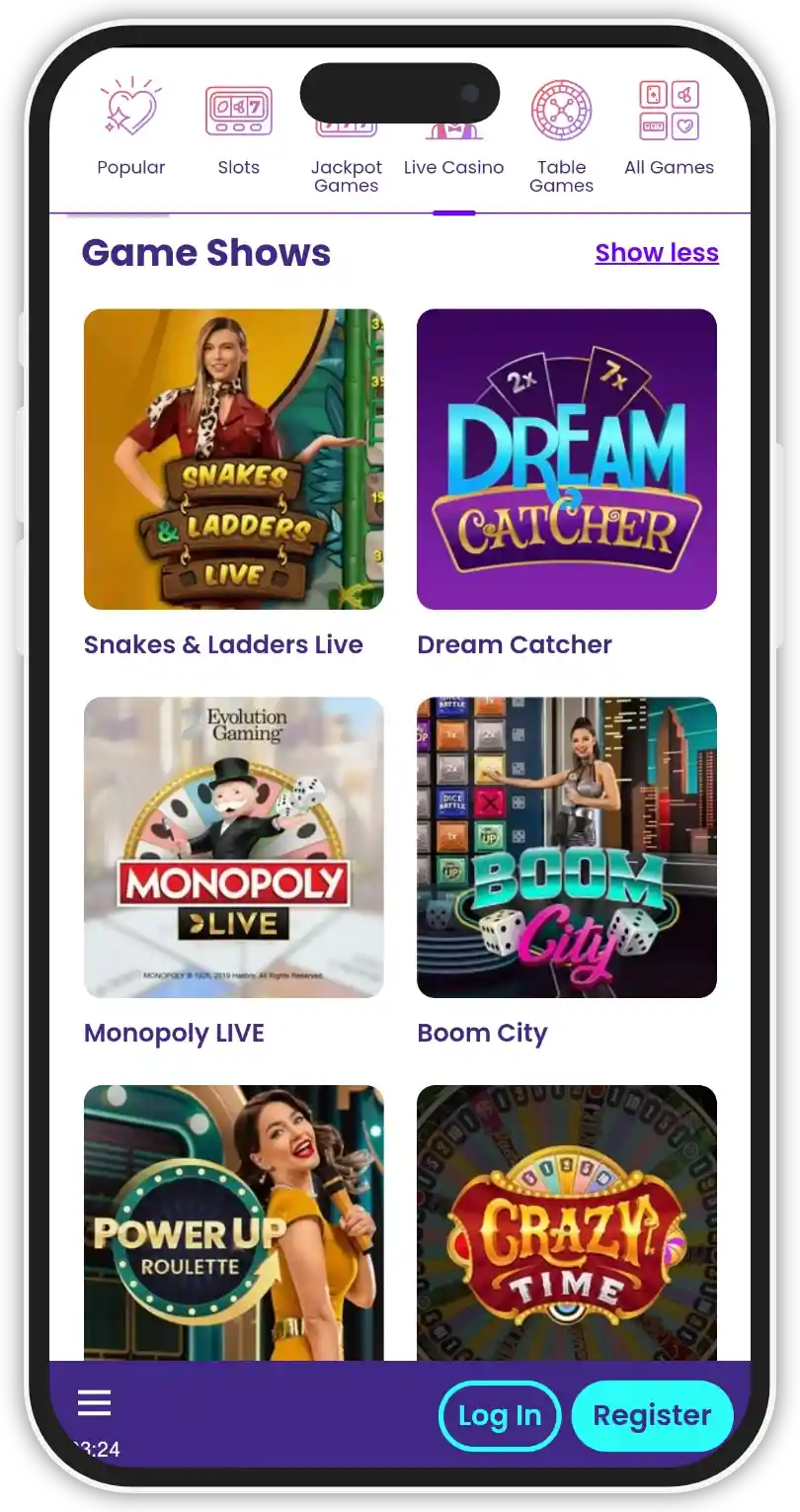
Task: Tap the Register button
Action: click(x=652, y=1415)
